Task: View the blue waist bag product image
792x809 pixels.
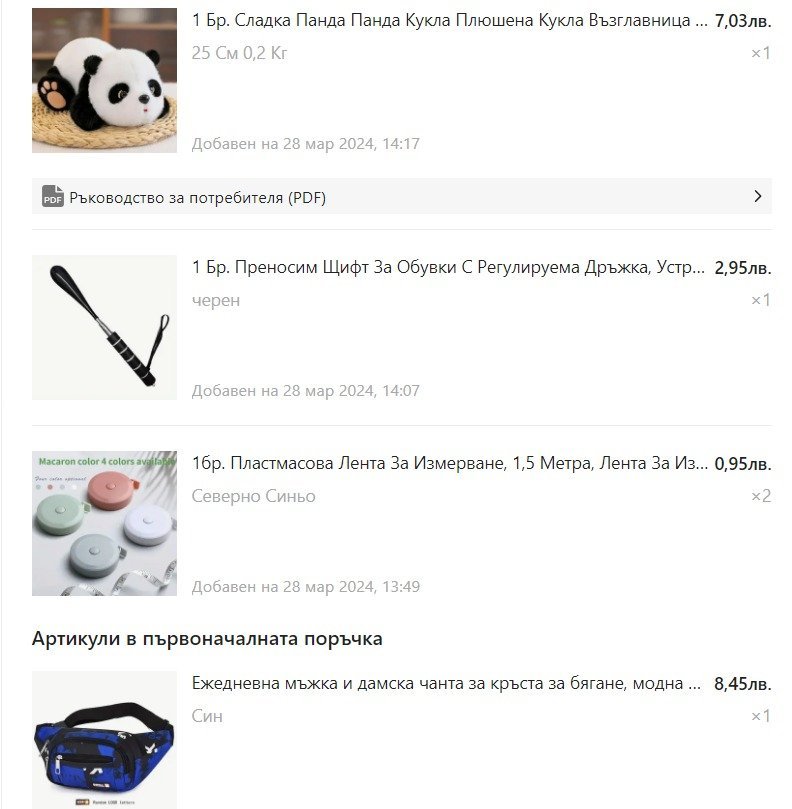Action: (x=104, y=740)
